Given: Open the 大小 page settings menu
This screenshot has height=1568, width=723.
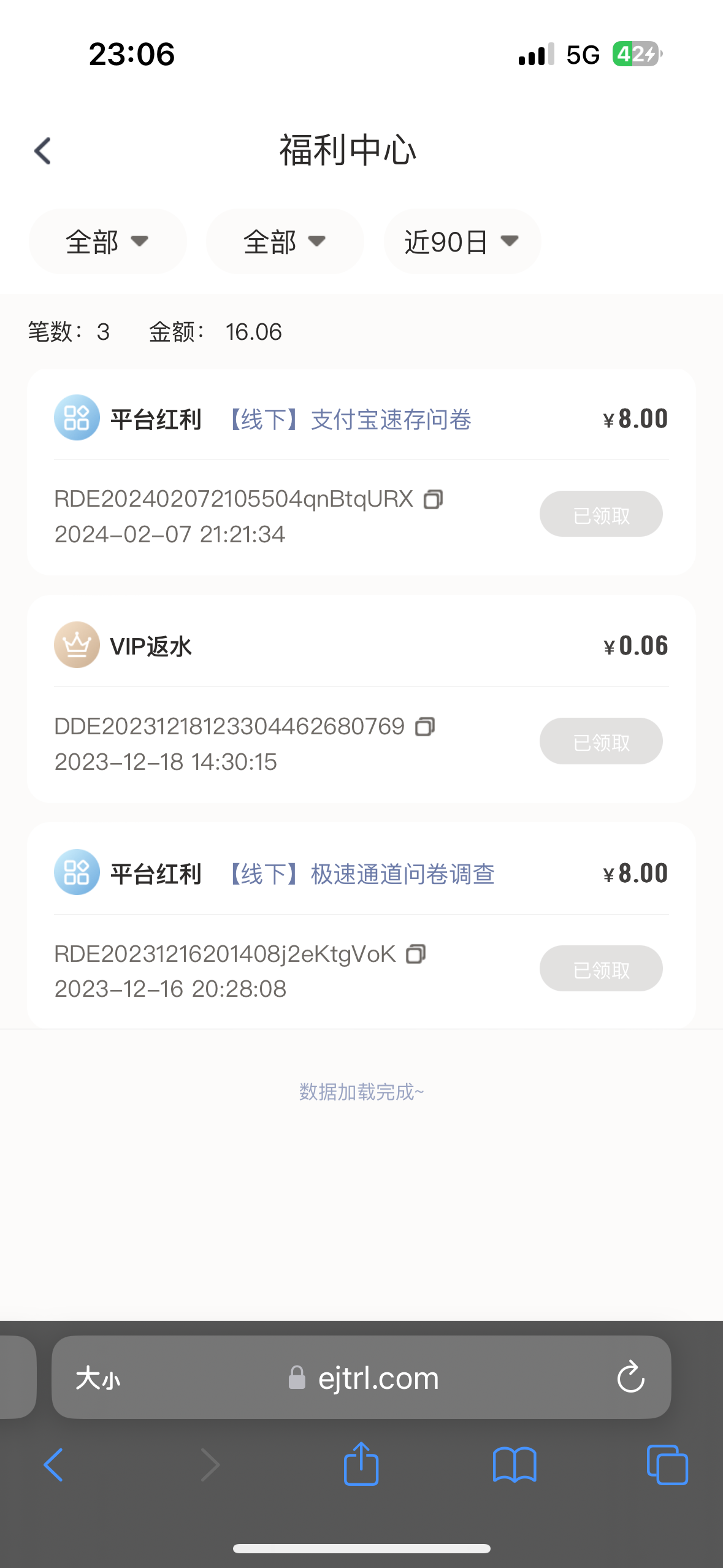Looking at the screenshot, I should tap(98, 1378).
